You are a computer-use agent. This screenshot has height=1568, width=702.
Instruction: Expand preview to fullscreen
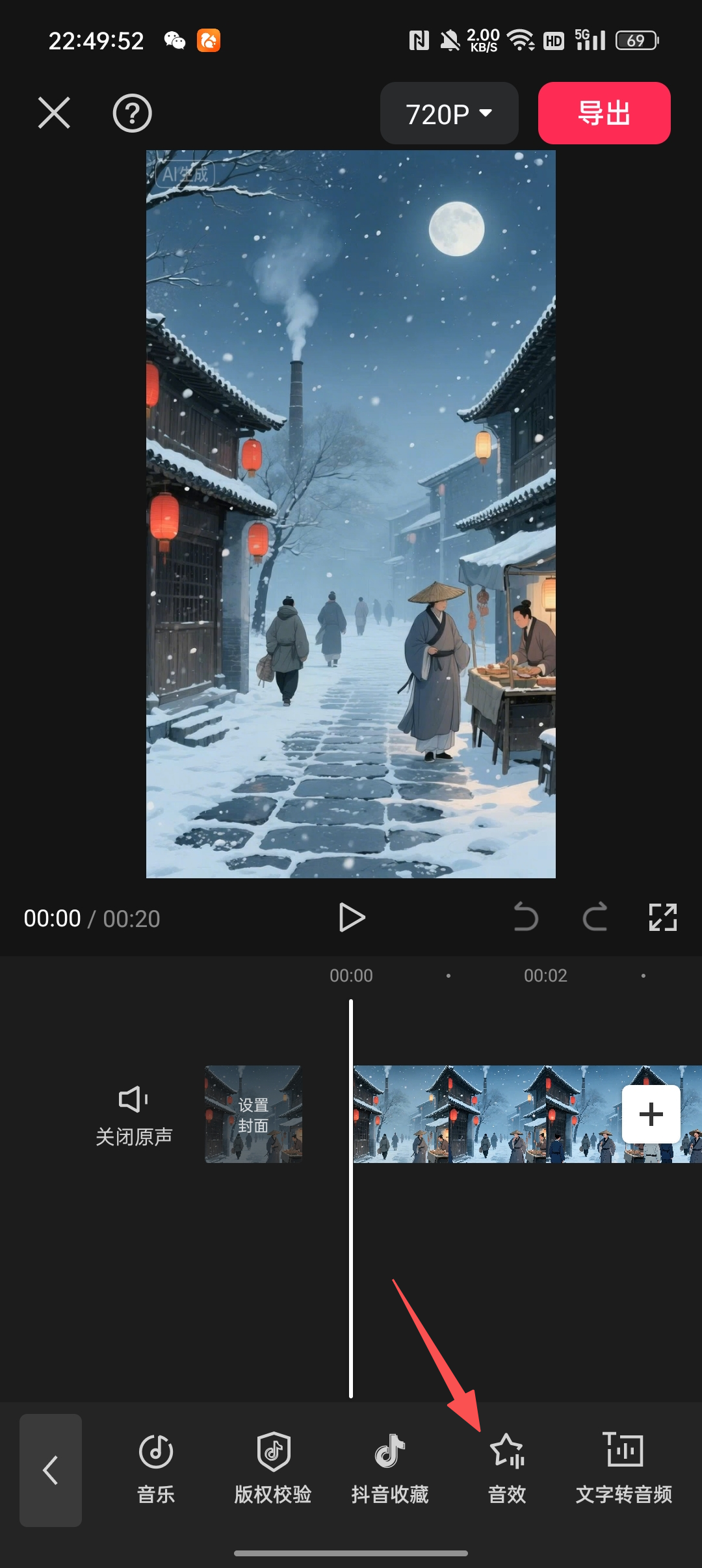coord(662,918)
